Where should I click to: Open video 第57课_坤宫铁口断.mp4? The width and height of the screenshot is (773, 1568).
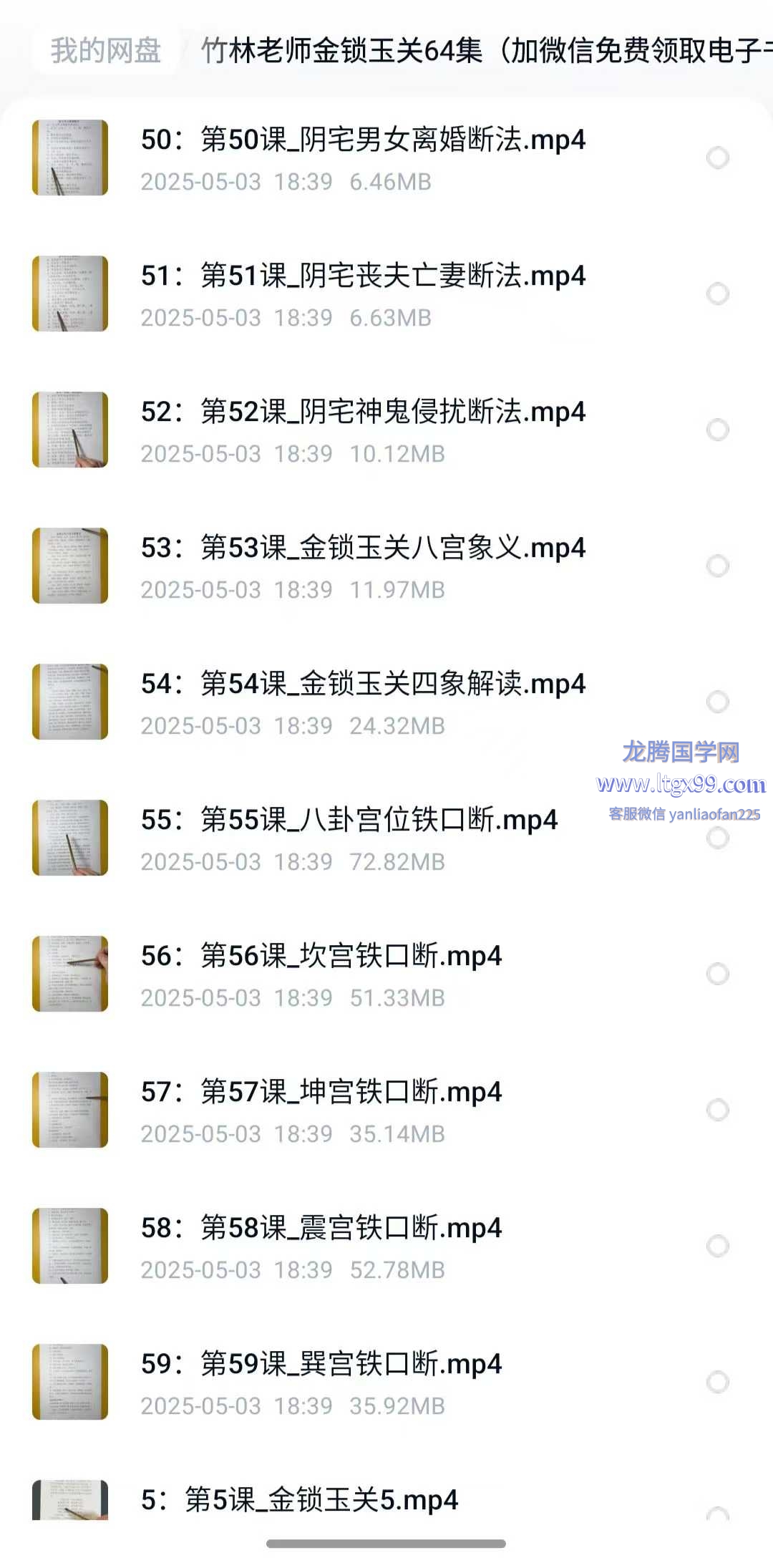[321, 1093]
